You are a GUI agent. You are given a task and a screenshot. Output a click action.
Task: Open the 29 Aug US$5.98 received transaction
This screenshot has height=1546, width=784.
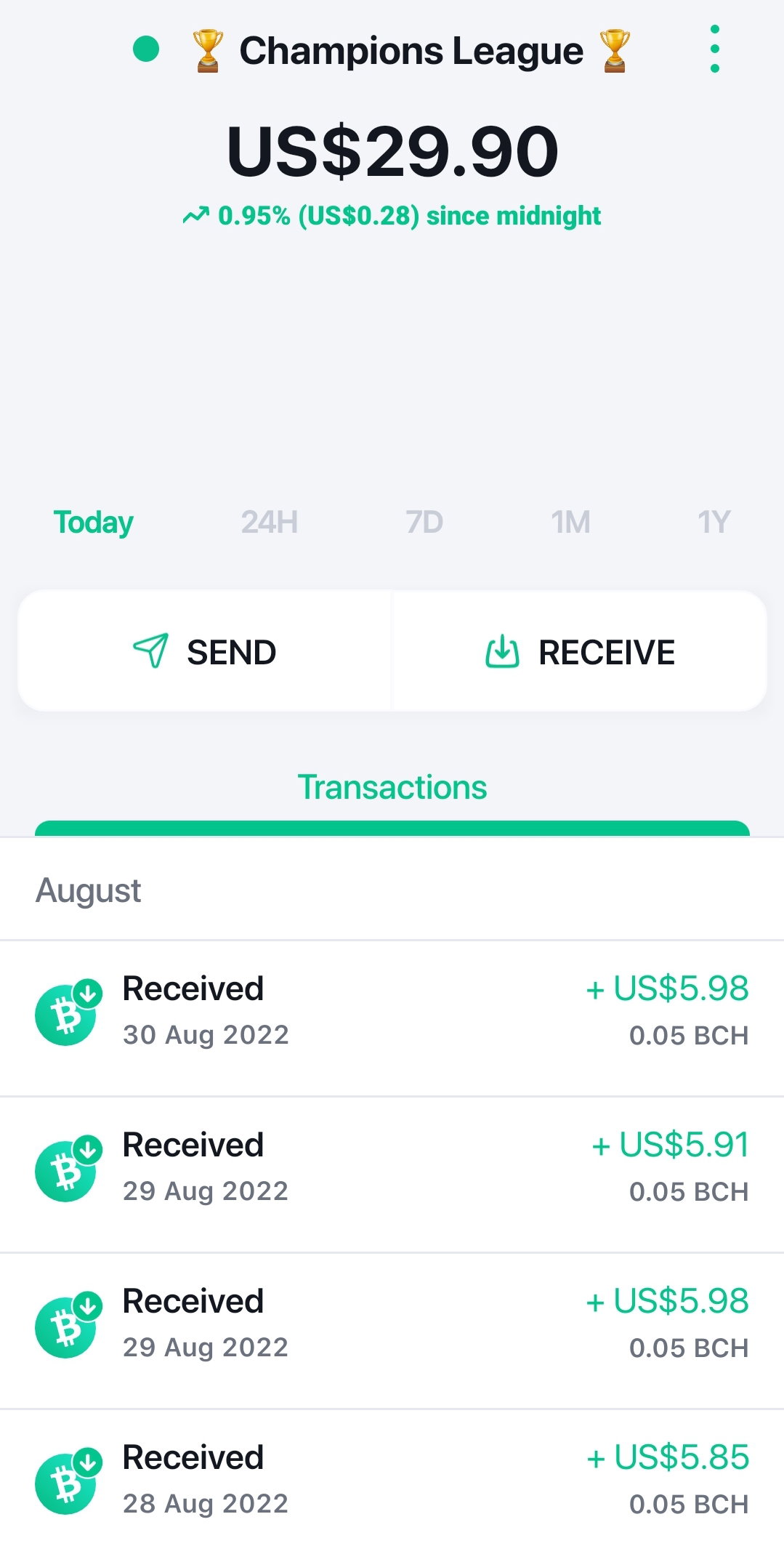(x=392, y=1331)
